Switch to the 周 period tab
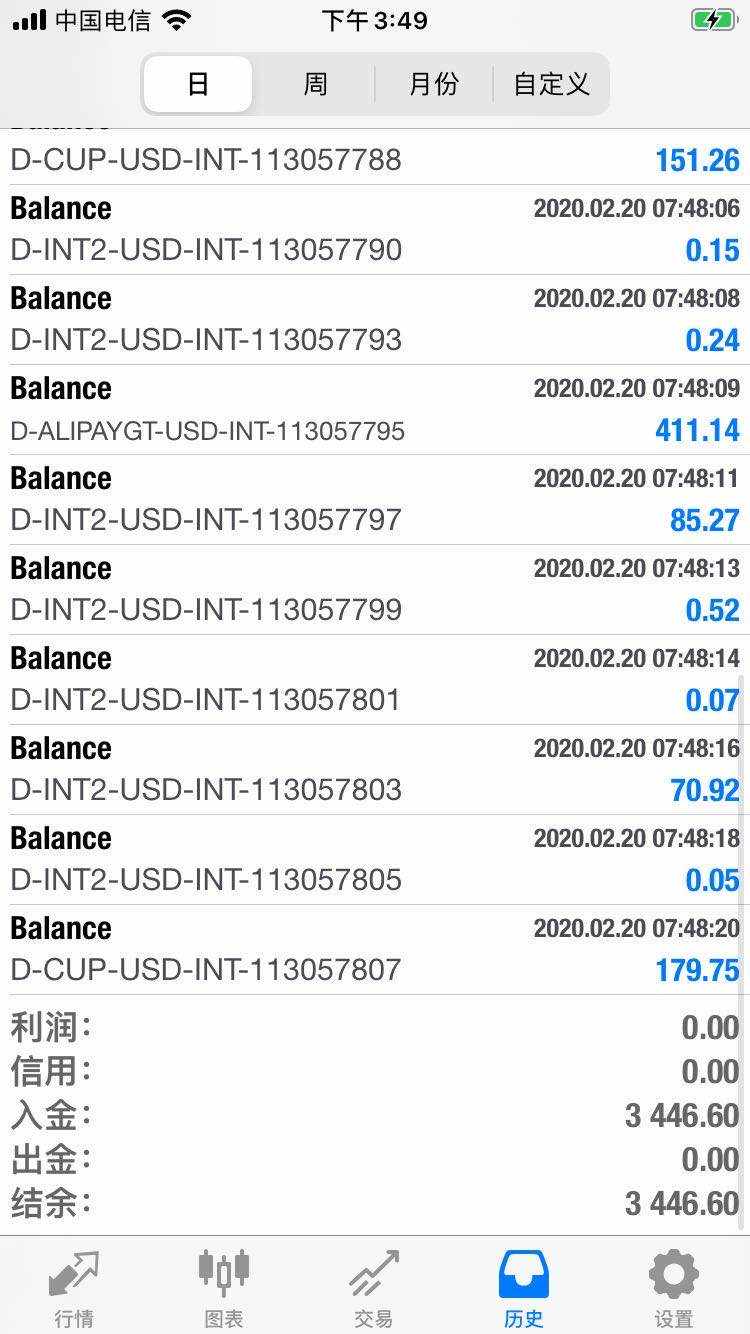 315,84
